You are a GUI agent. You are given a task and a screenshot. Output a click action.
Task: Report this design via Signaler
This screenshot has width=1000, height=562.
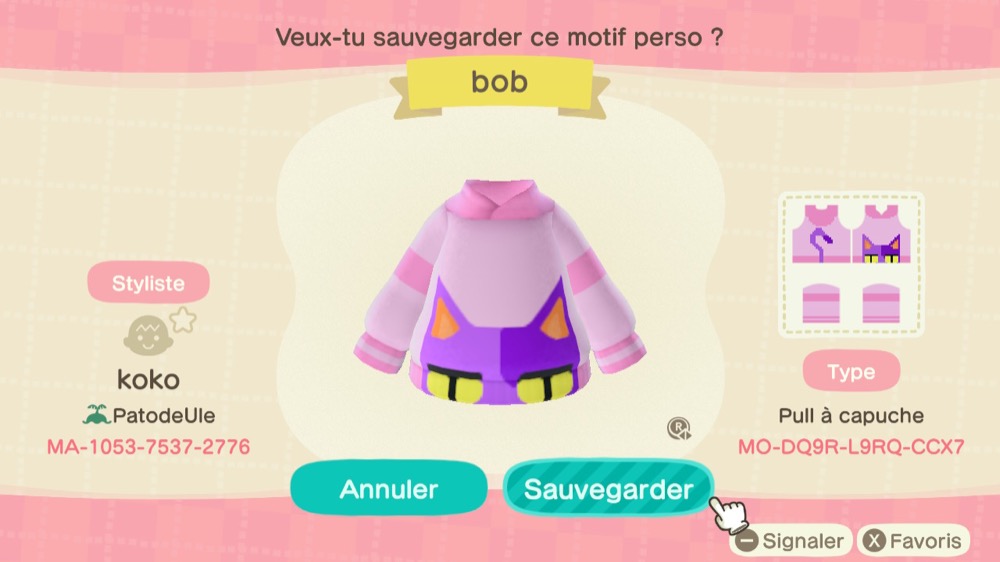click(790, 541)
